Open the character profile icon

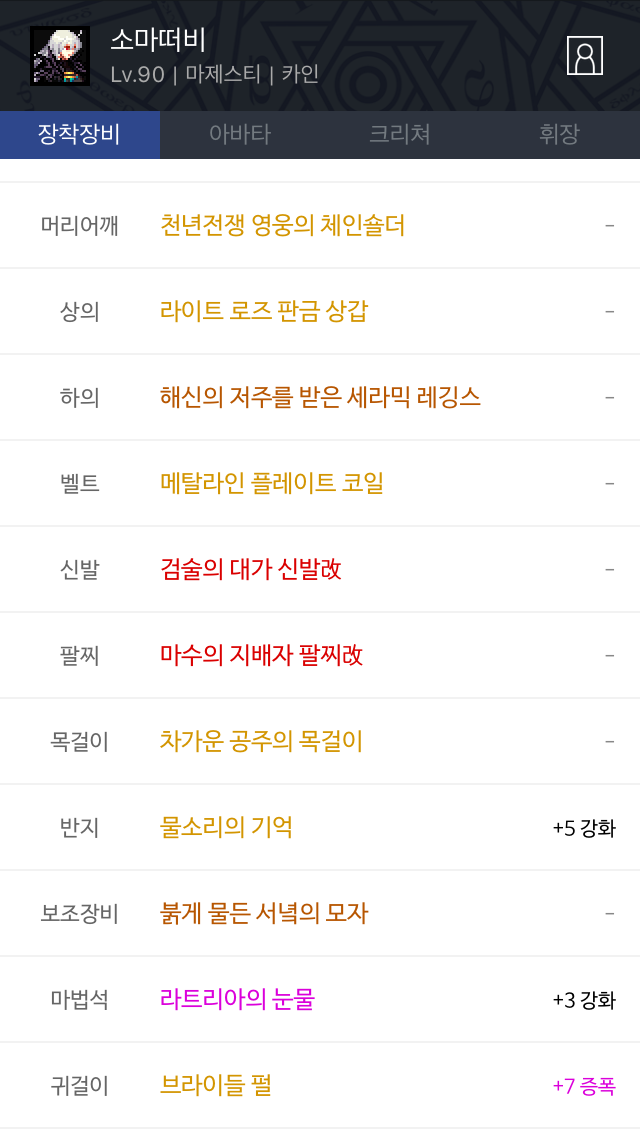584,56
